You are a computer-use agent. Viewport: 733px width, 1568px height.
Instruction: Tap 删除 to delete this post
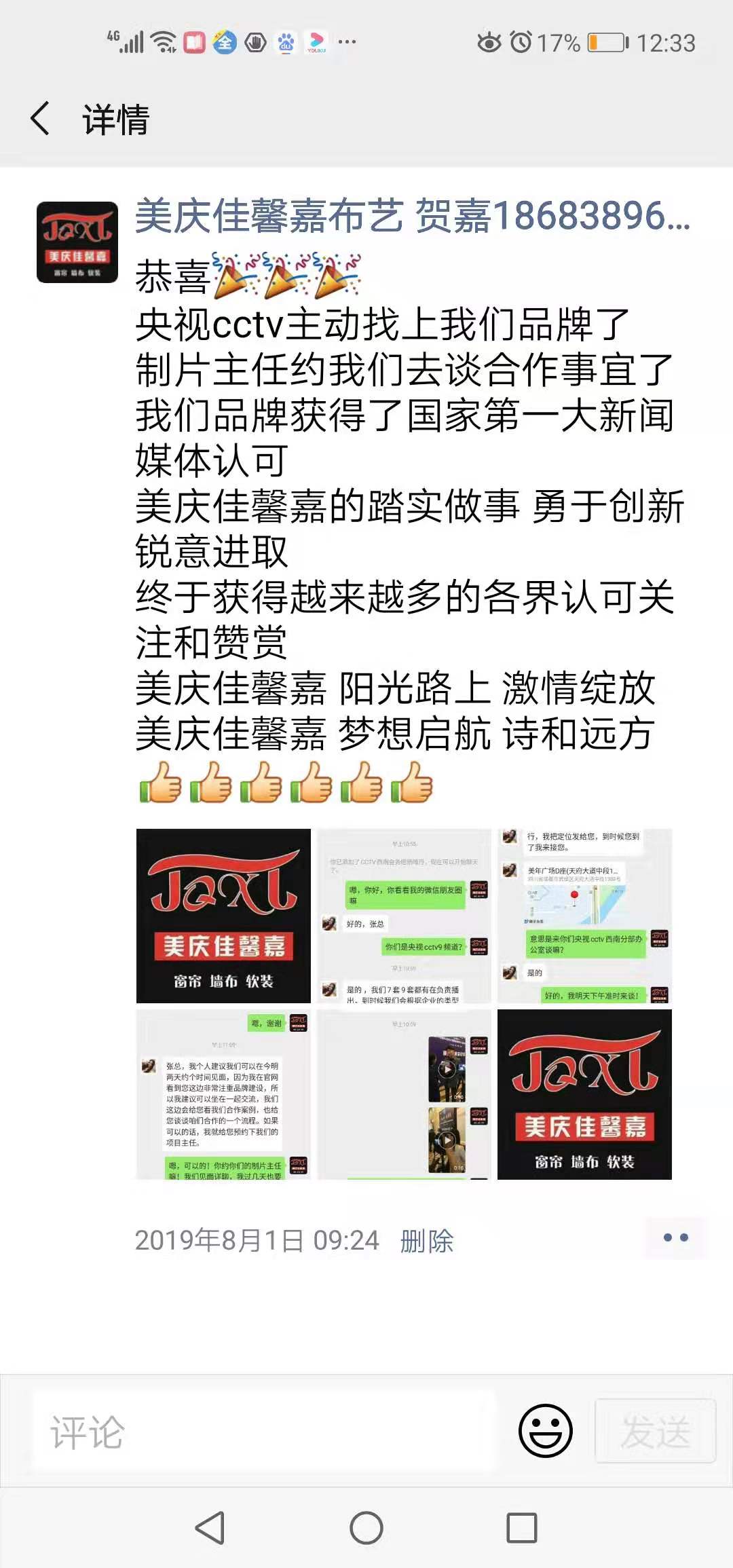[x=426, y=1242]
